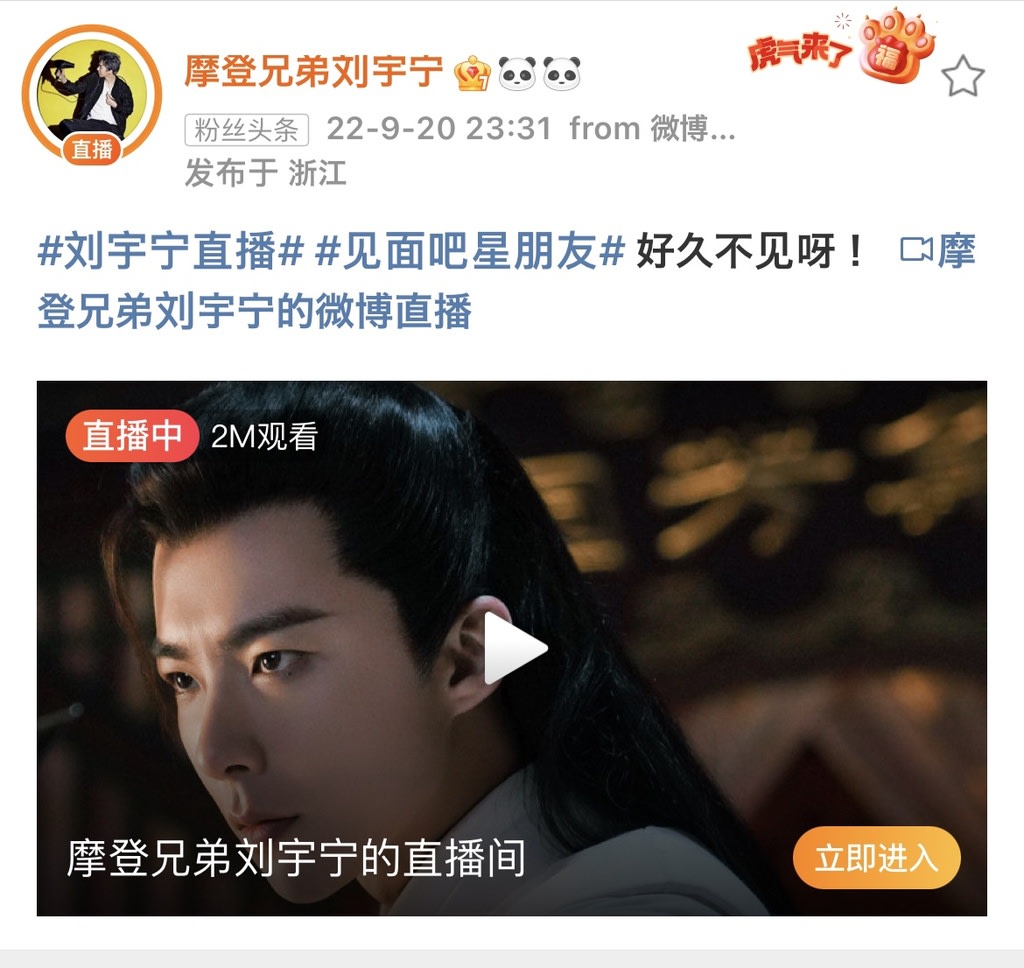Tap 立即进入 to enter the live room
1024x968 pixels.
click(876, 858)
